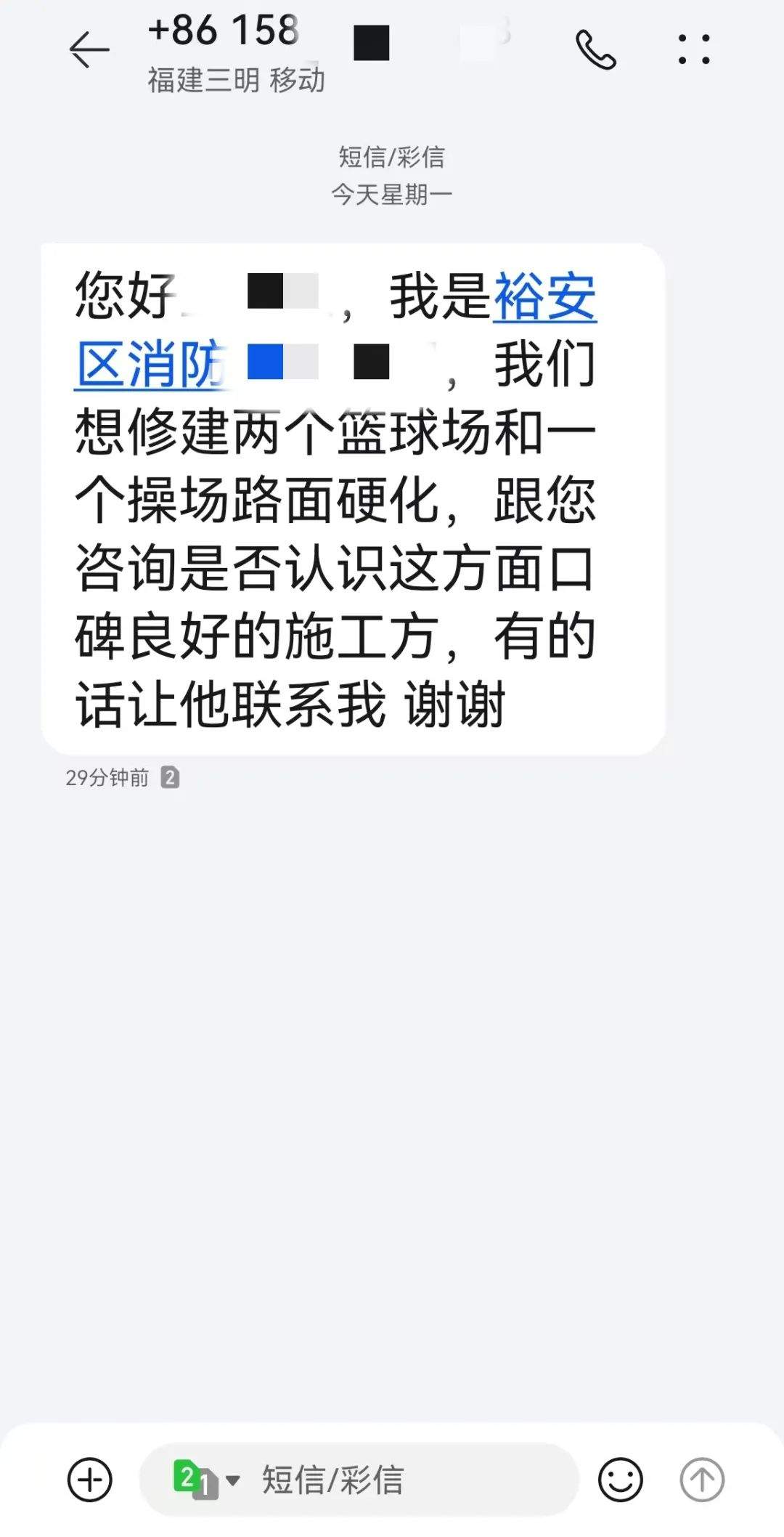The width and height of the screenshot is (784, 1537).
Task: Go back using the arrow icon
Action: click(x=89, y=49)
